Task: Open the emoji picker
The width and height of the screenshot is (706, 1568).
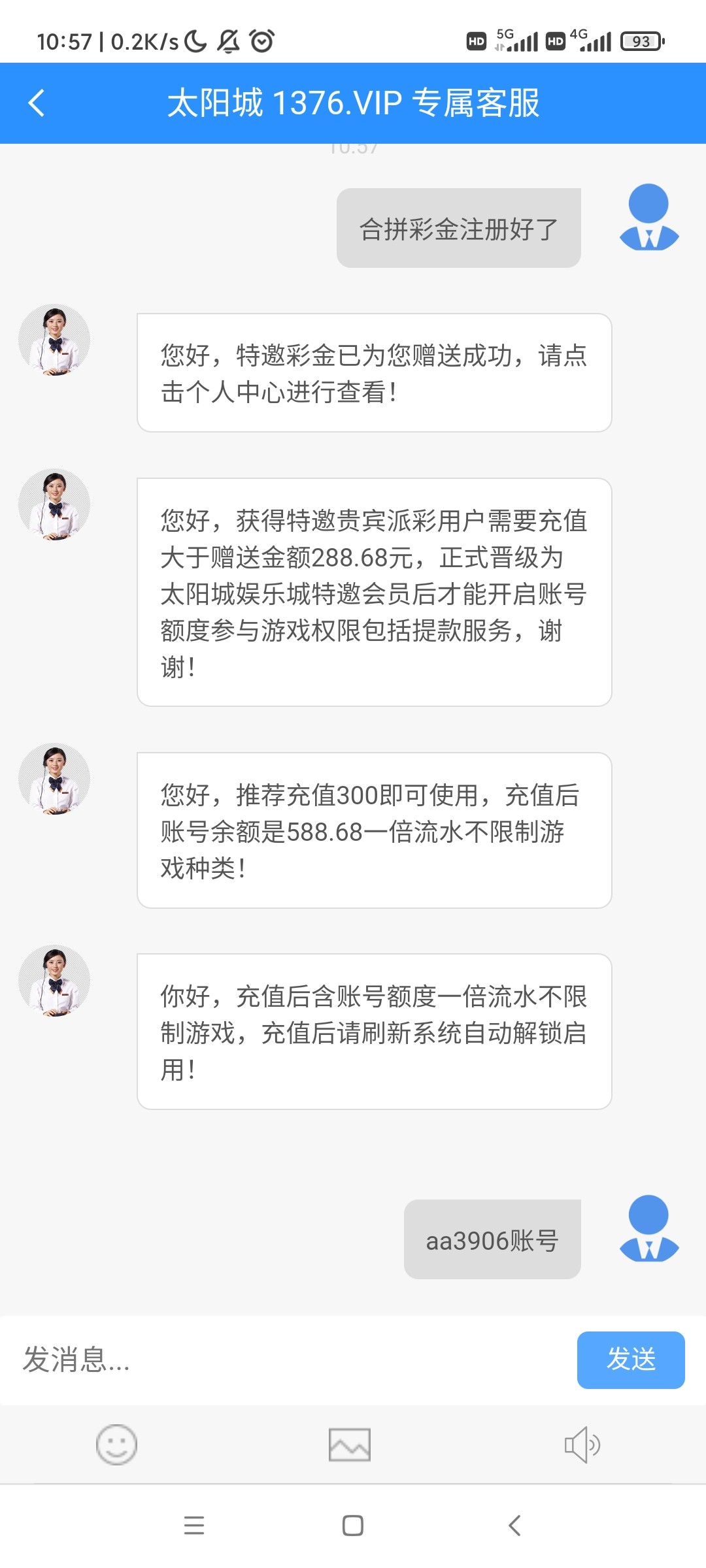Action: pos(116,1445)
